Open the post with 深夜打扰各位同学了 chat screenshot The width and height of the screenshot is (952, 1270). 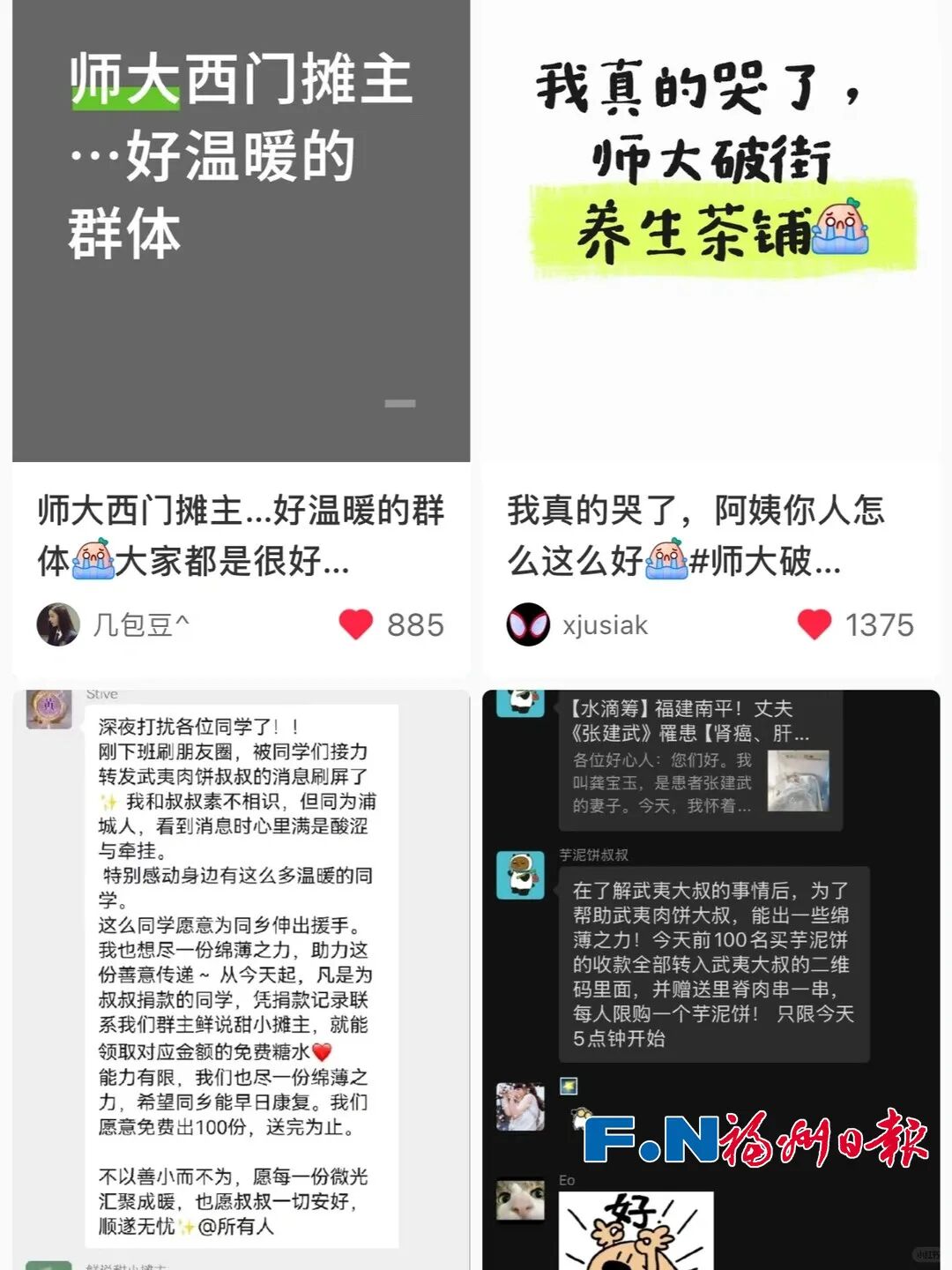tap(241, 970)
